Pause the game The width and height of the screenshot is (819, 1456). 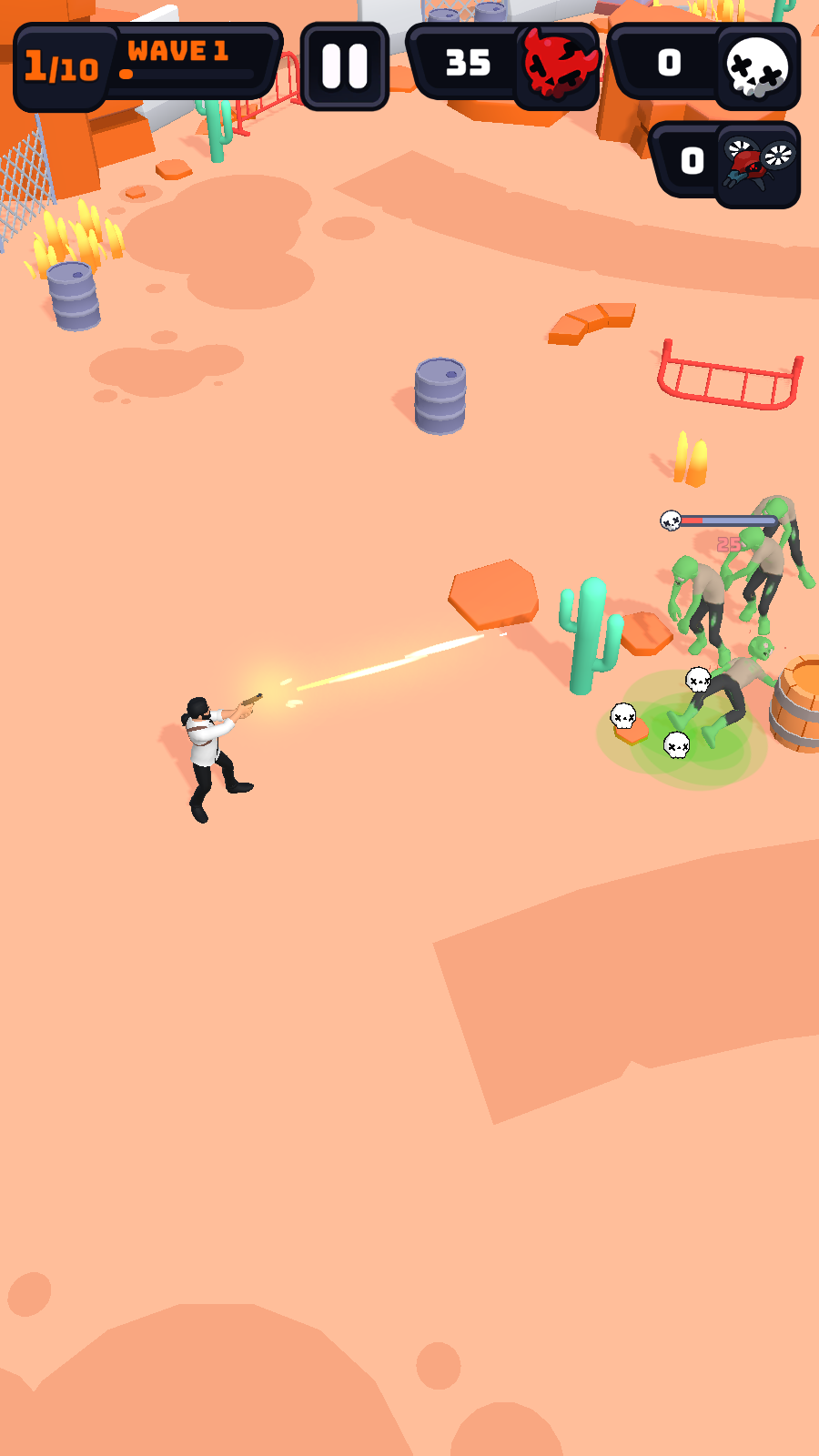tap(345, 66)
